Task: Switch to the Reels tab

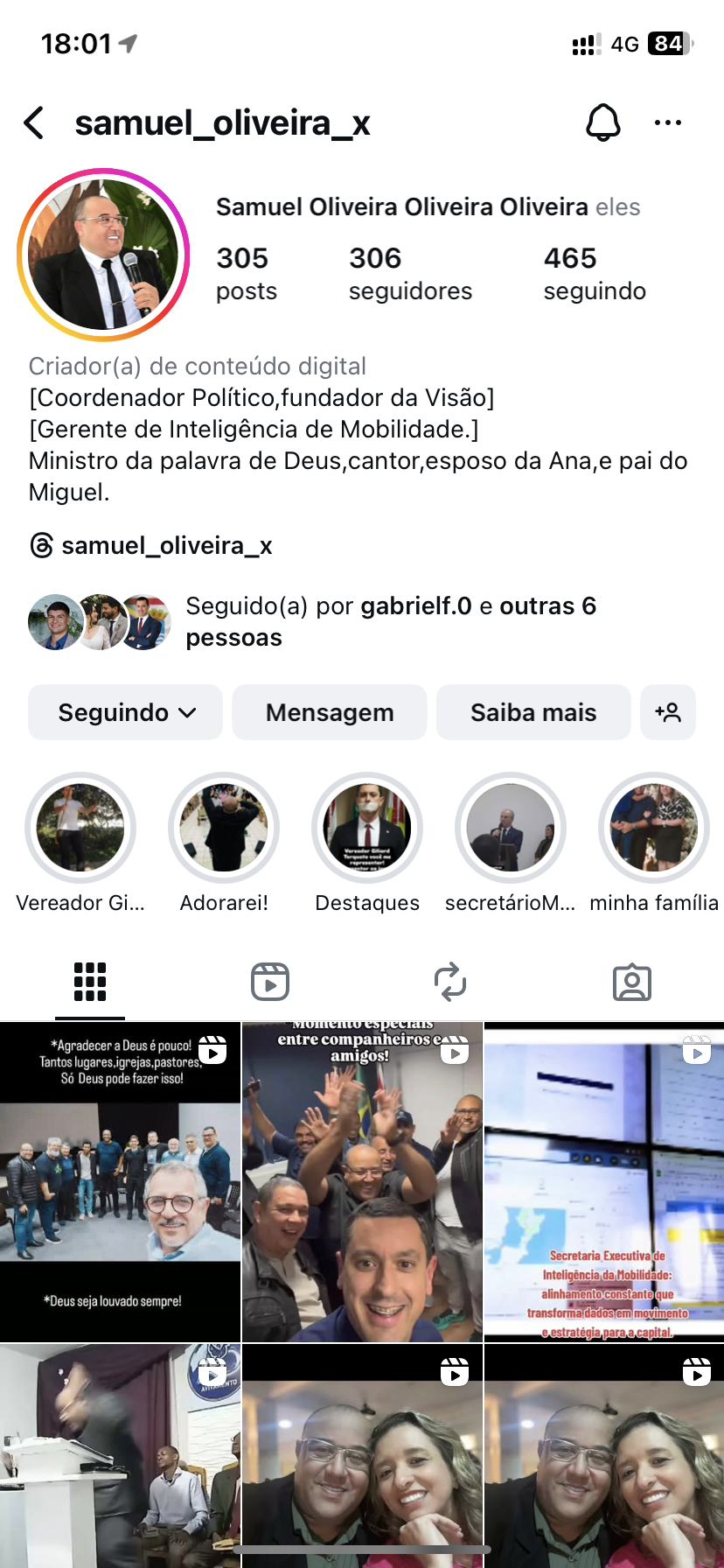Action: (270, 982)
